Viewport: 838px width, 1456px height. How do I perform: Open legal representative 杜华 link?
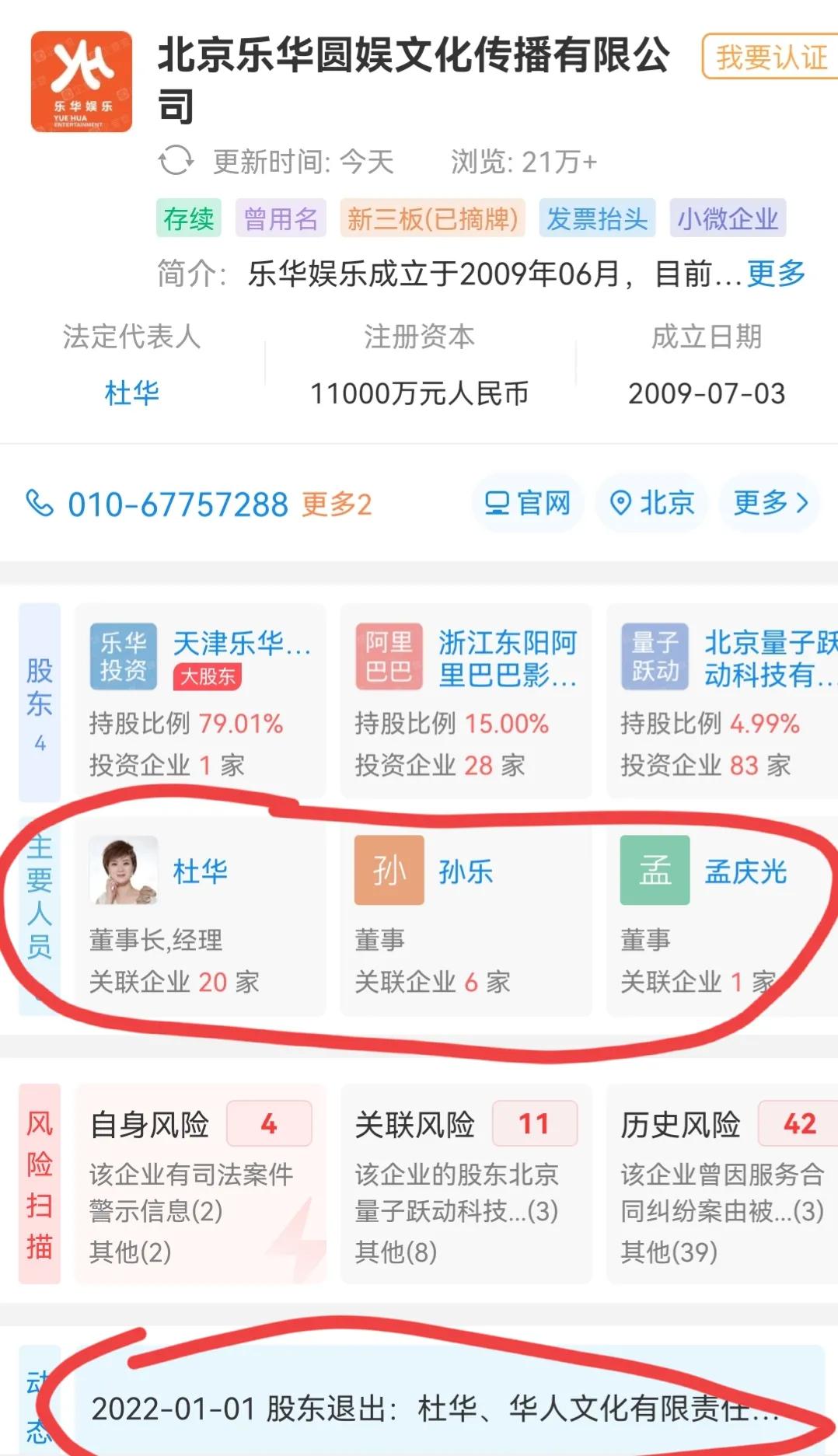tap(131, 393)
